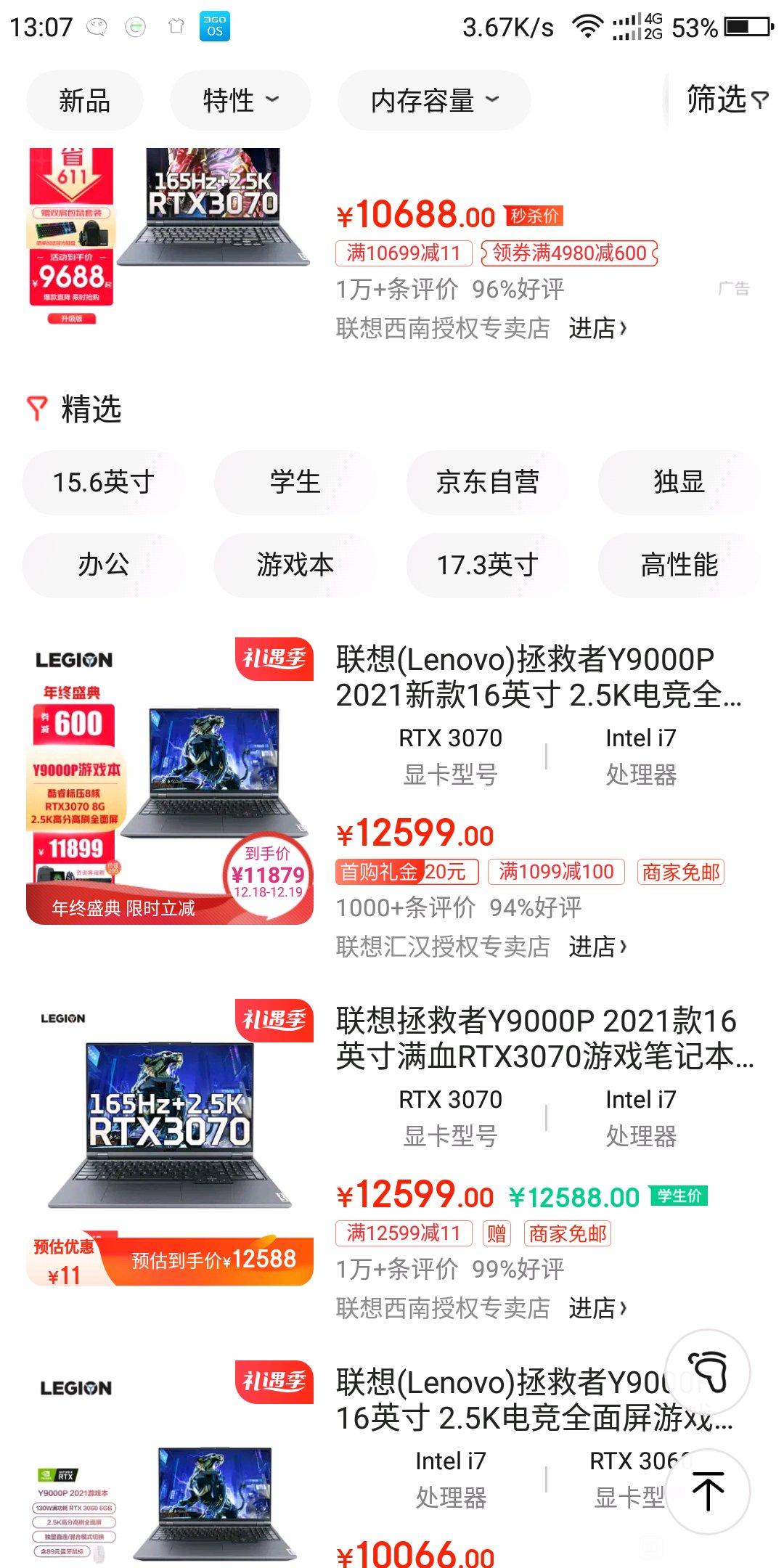Select the 17.3英寸 chip

pos(488,565)
